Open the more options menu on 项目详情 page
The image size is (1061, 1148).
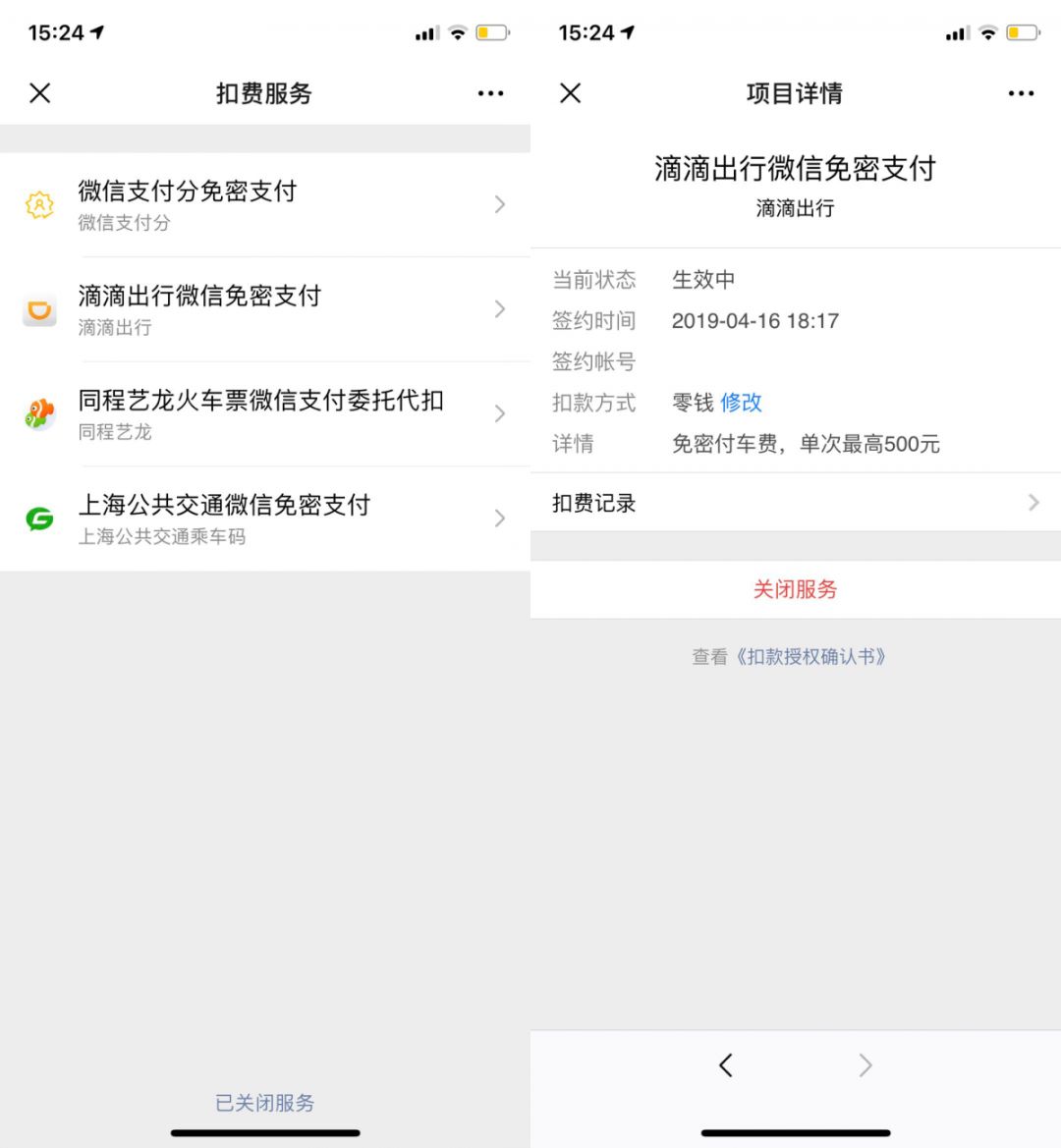click(1021, 93)
